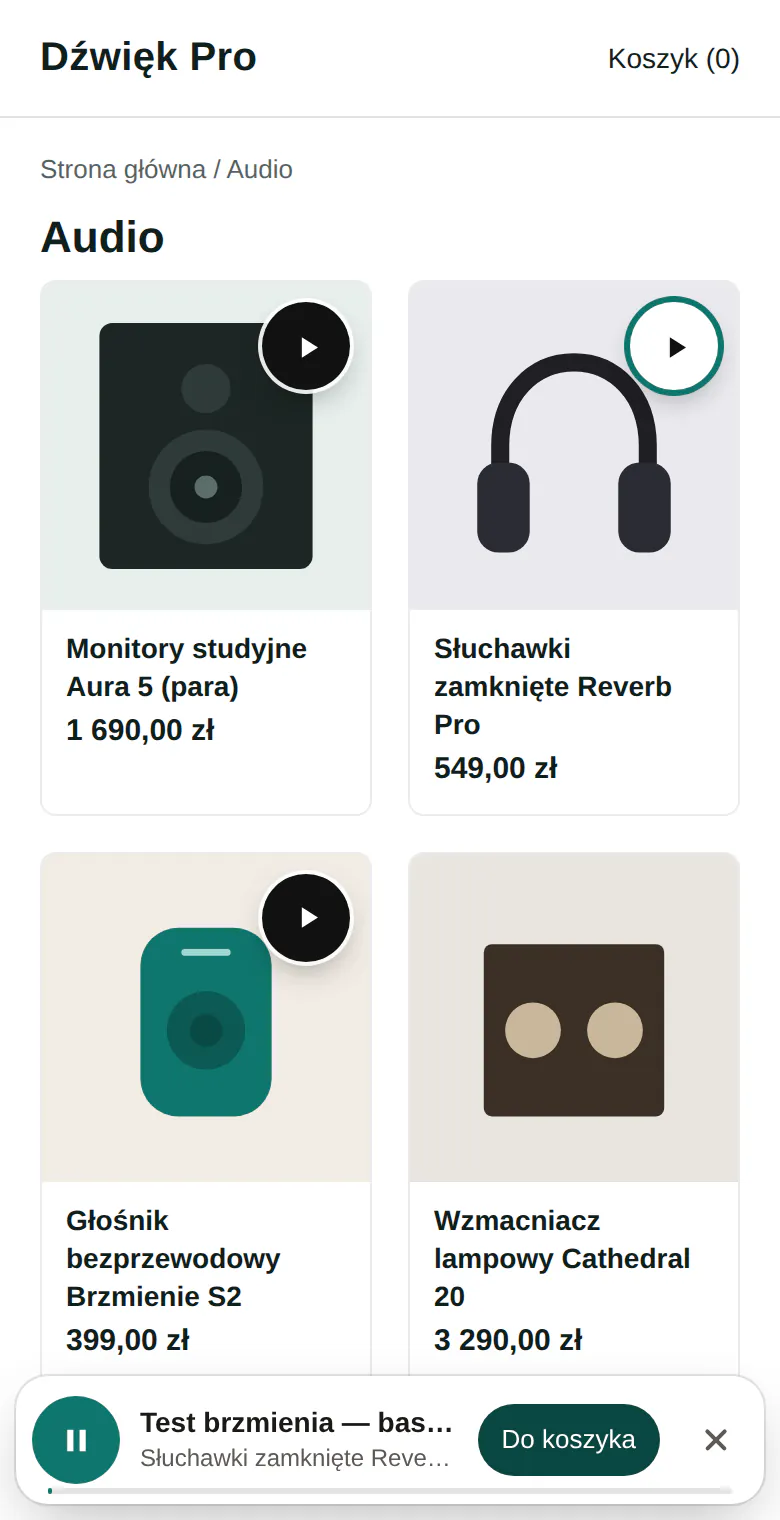Viewport: 780px width, 1520px height.
Task: Go to Strona główna breadcrumb
Action: [x=123, y=170]
